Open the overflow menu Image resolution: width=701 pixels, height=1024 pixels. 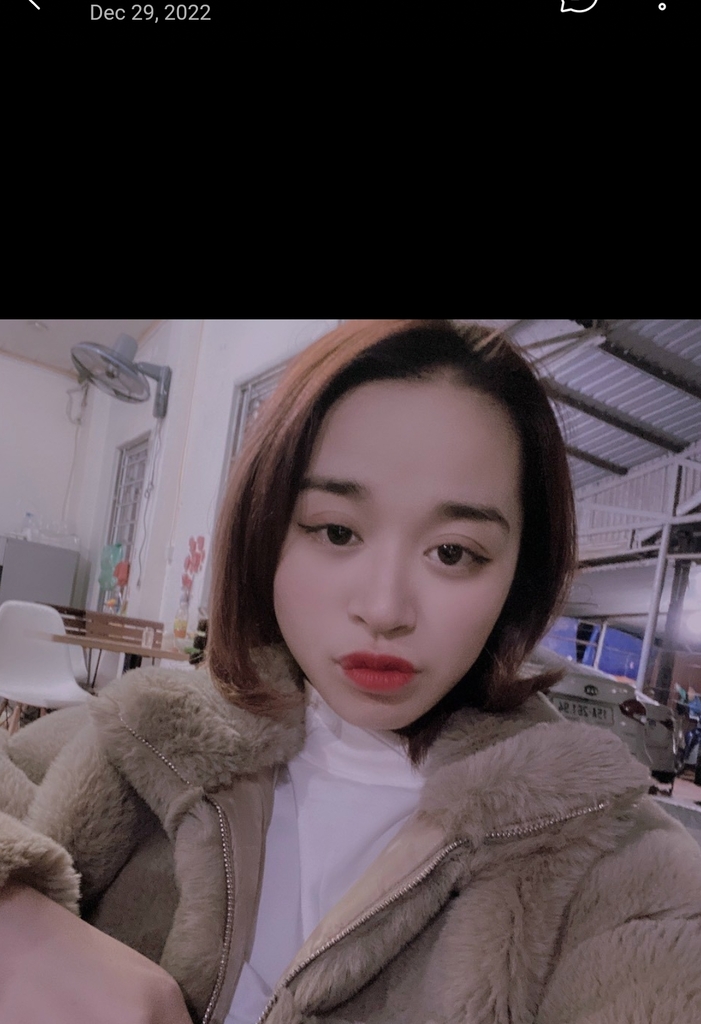pos(662,5)
